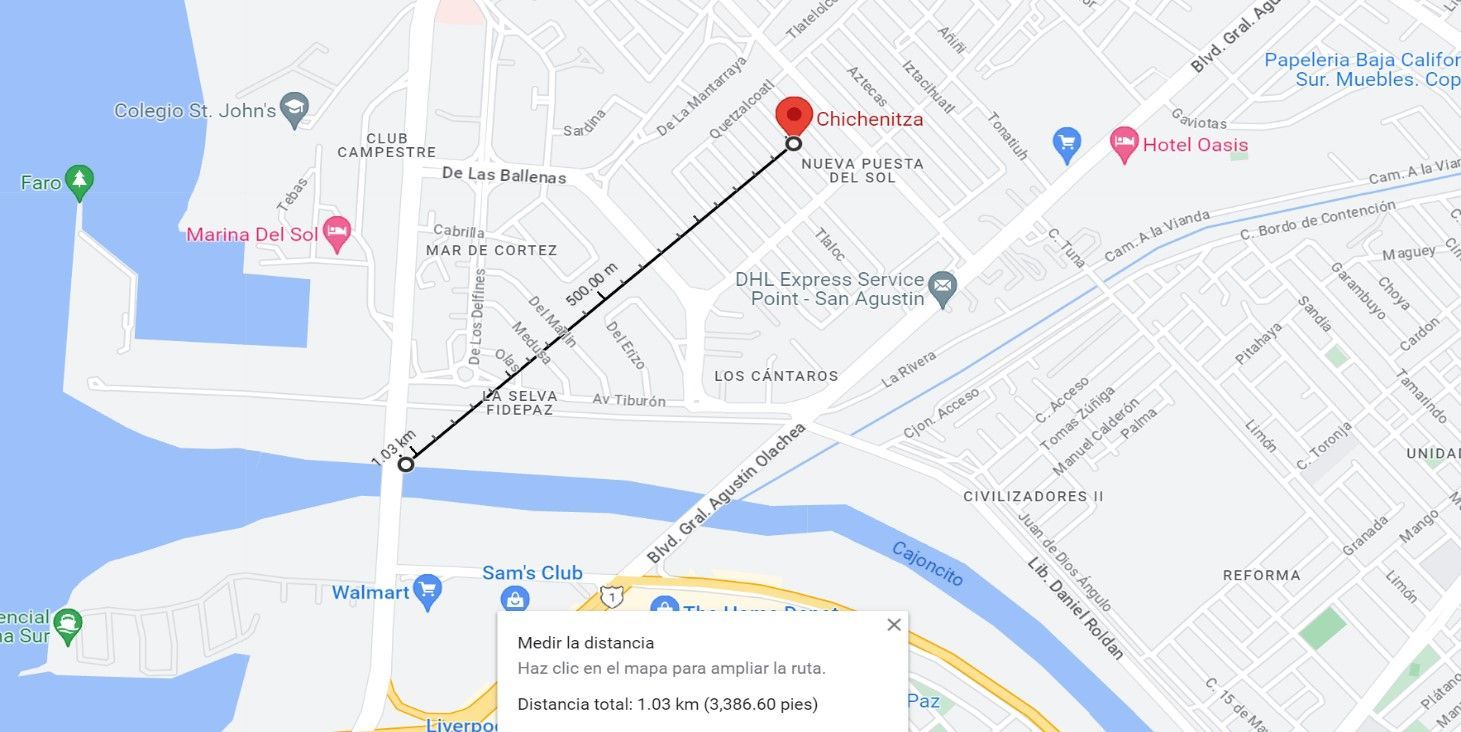Screen dimensions: 1461x732
Task: Close the Medir la distancia dialog
Action: point(894,625)
